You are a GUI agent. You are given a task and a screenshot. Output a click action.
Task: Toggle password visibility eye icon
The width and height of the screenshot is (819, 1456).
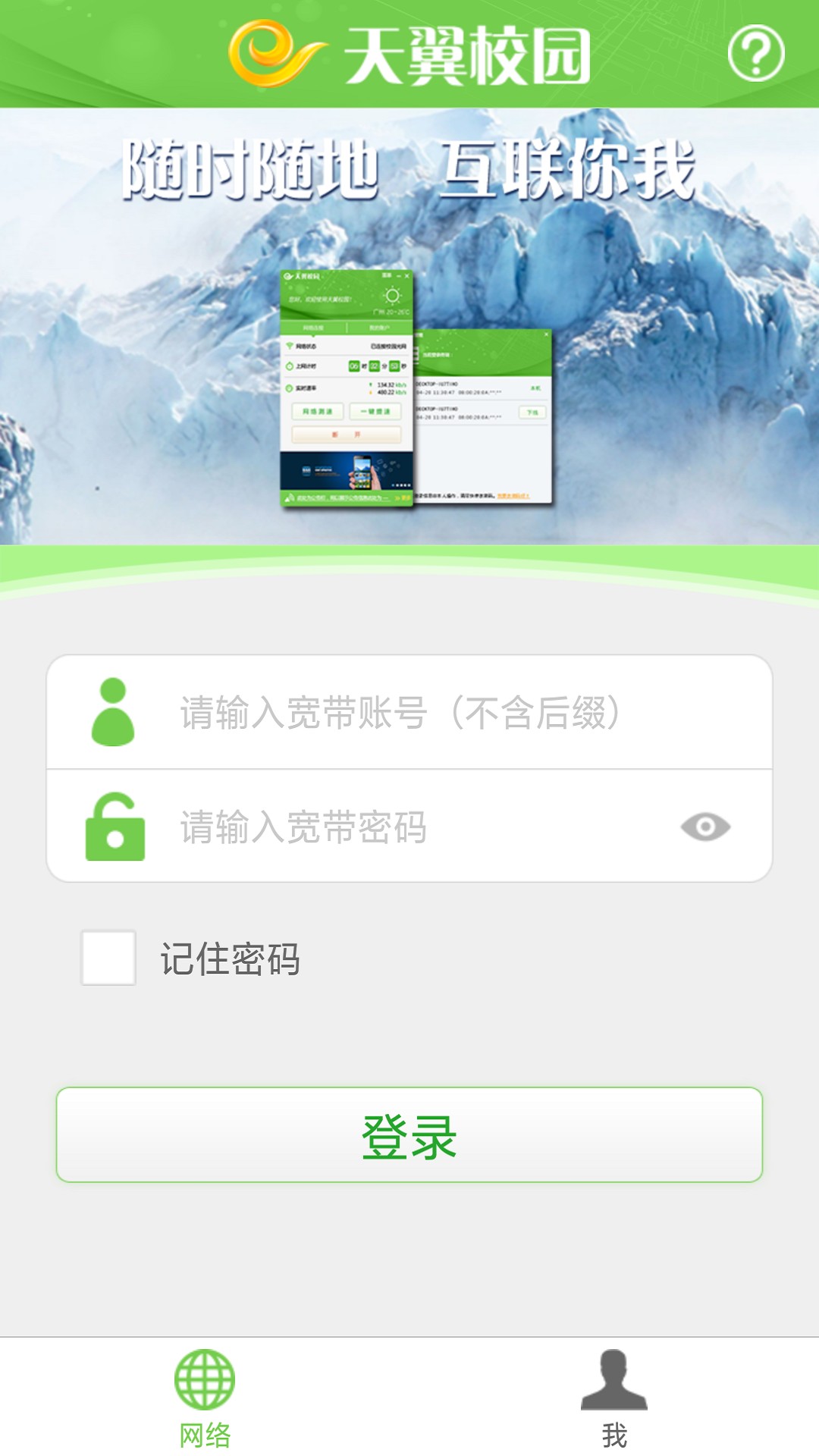pyautogui.click(x=705, y=827)
